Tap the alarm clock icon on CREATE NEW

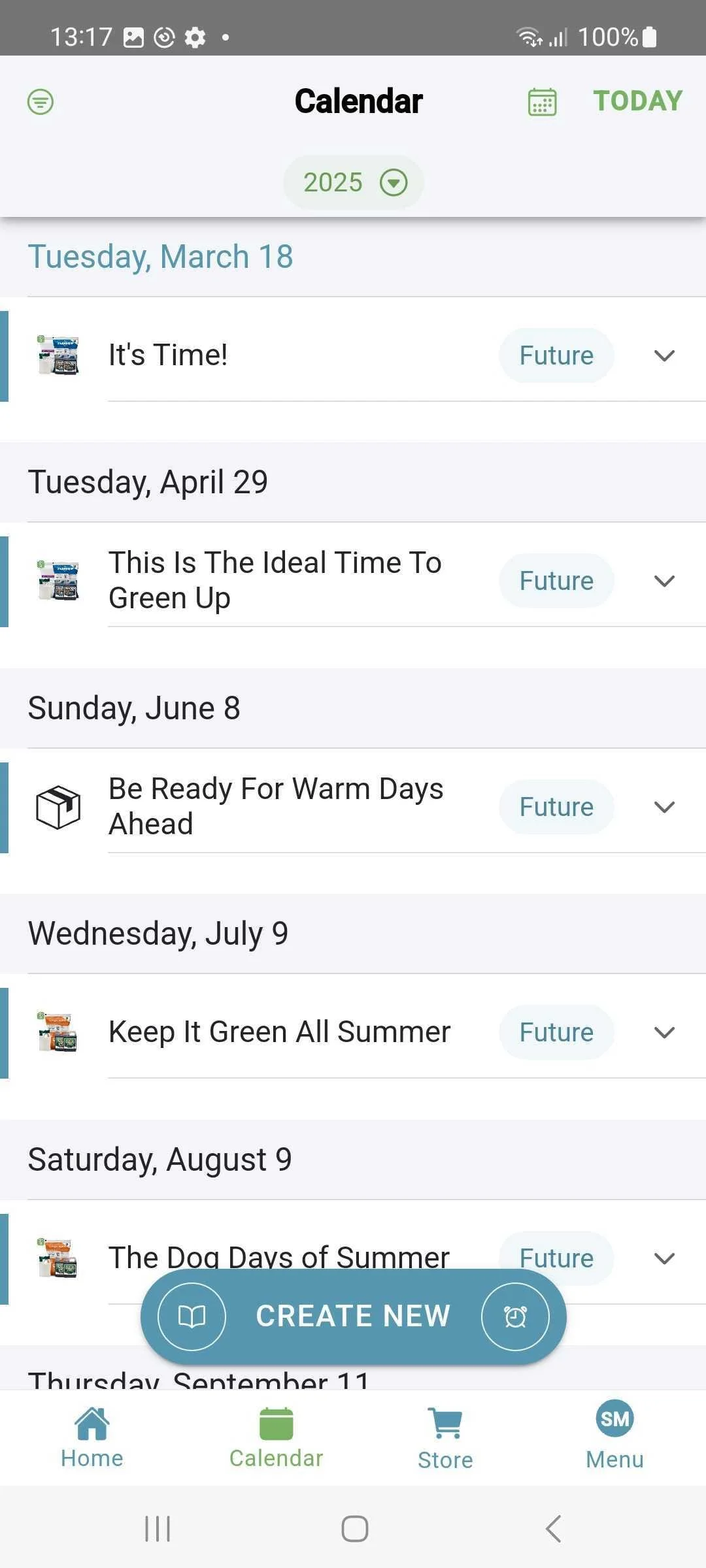[515, 1316]
